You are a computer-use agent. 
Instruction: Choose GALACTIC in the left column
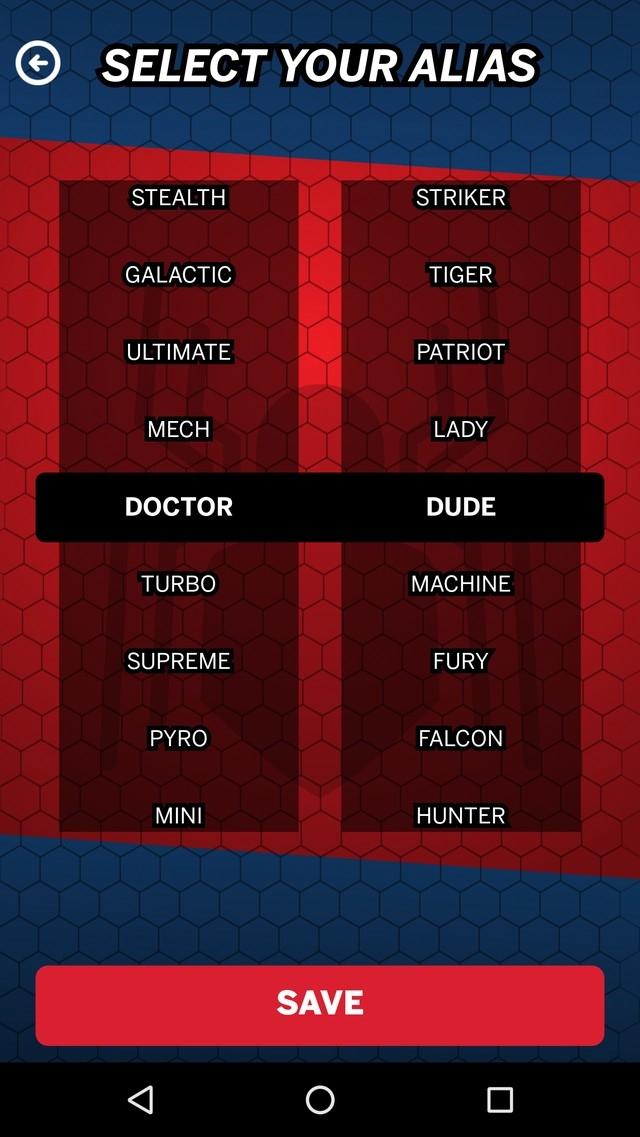click(x=179, y=275)
